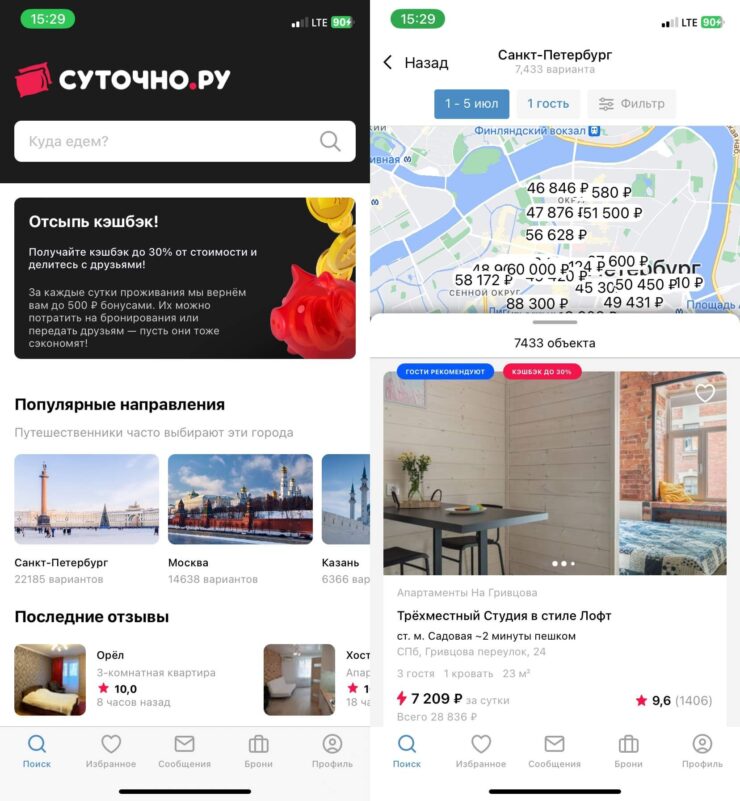Edit the "1 гость" guests chip

(547, 104)
